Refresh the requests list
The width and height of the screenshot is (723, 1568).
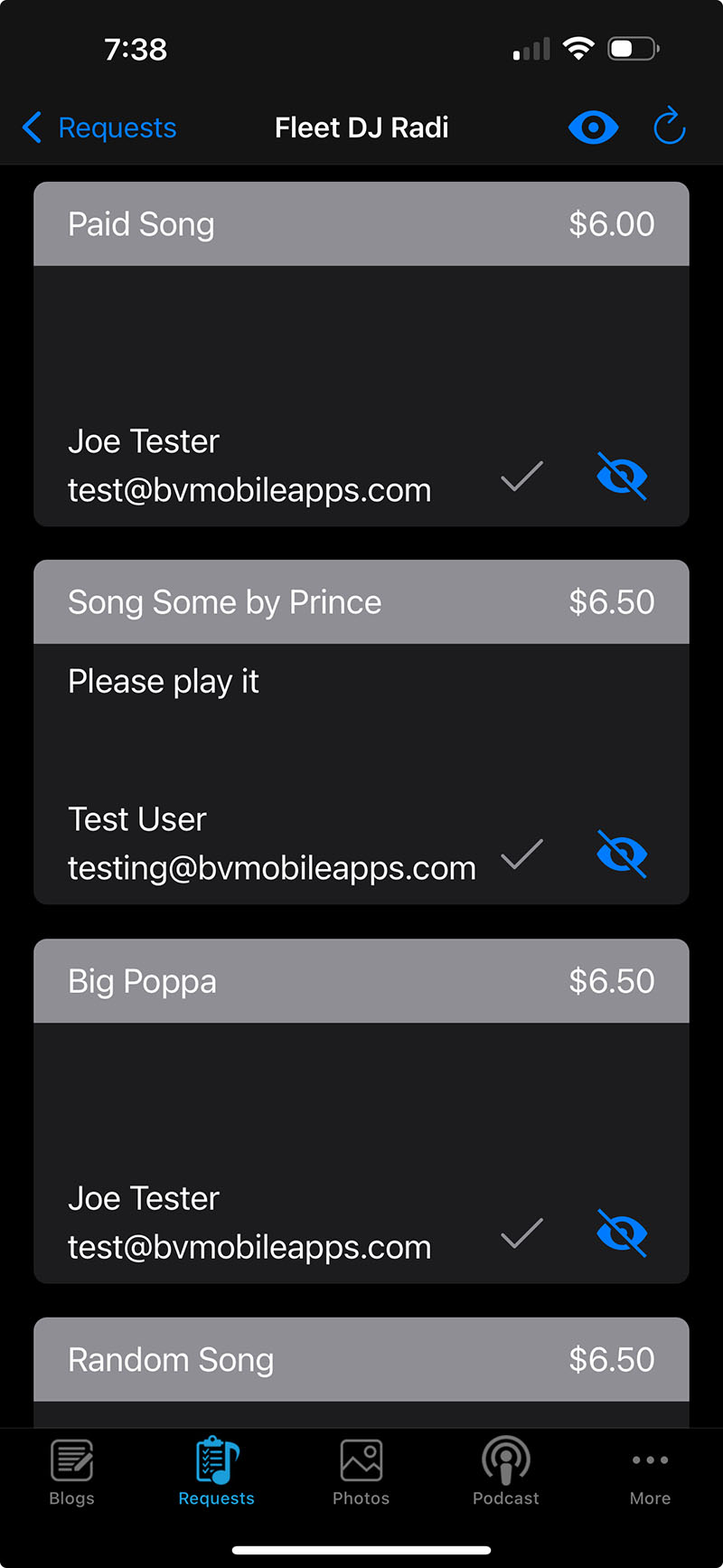coord(670,127)
